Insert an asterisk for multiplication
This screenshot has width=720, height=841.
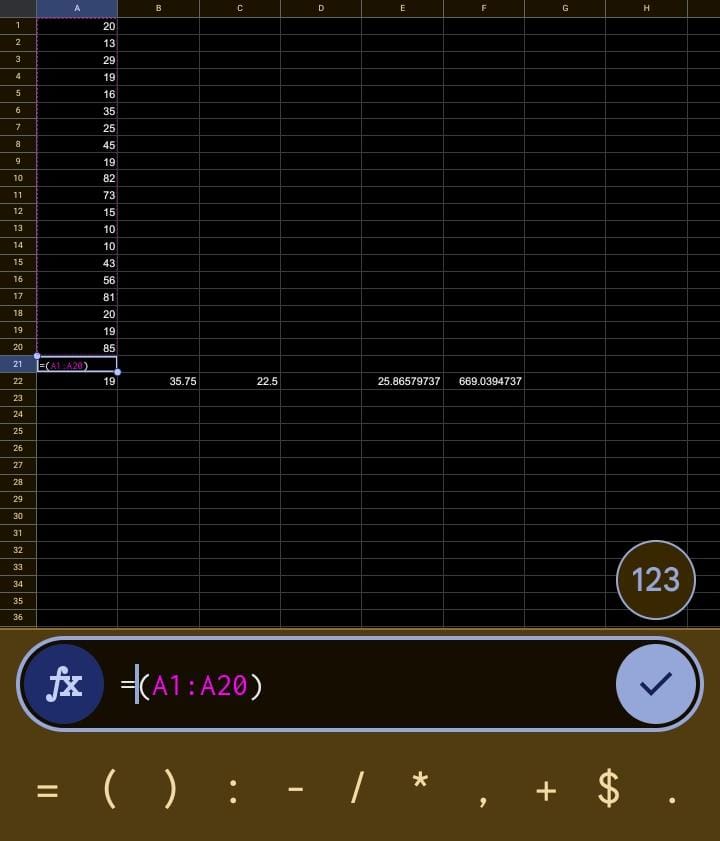[420, 783]
